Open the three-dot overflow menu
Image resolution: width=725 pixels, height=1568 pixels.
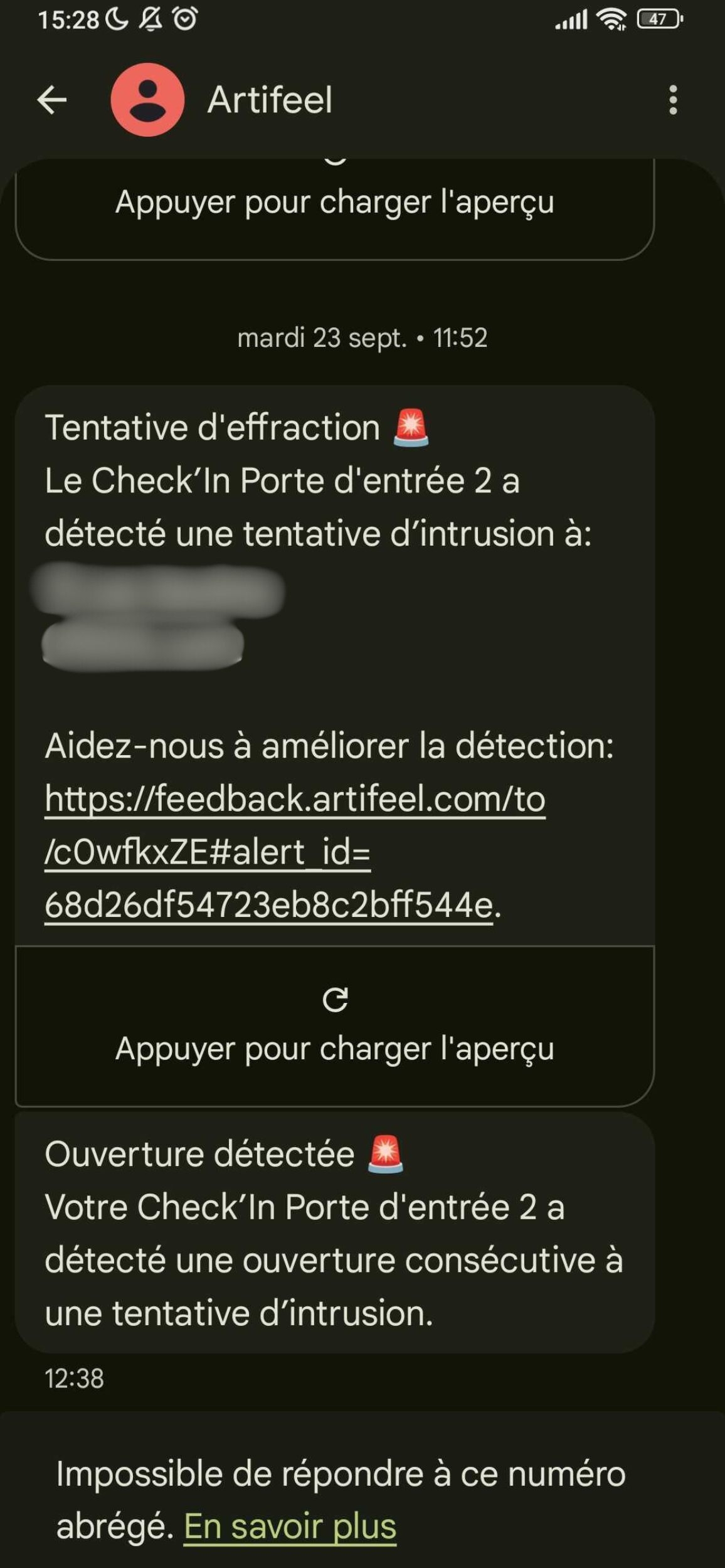673,100
